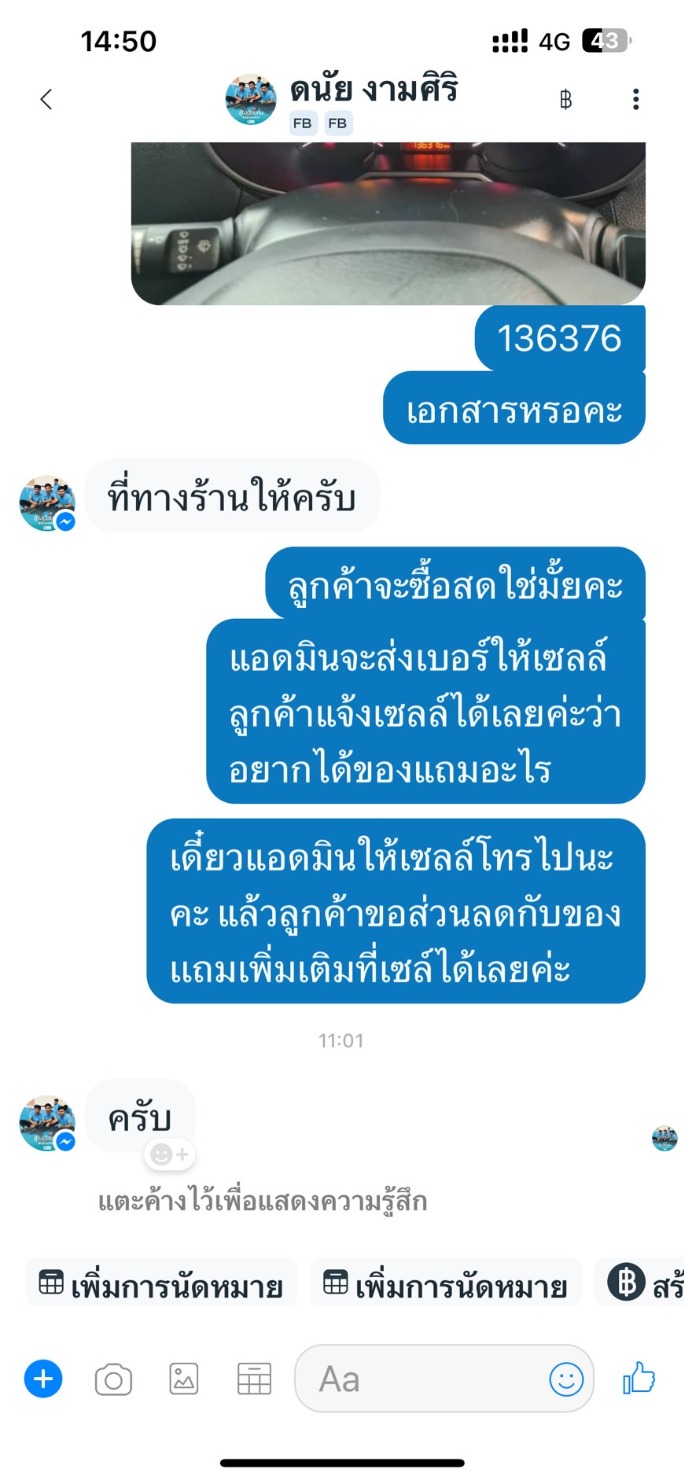Open the Baht payment icon in header
The height and width of the screenshot is (1480, 684).
(566, 99)
